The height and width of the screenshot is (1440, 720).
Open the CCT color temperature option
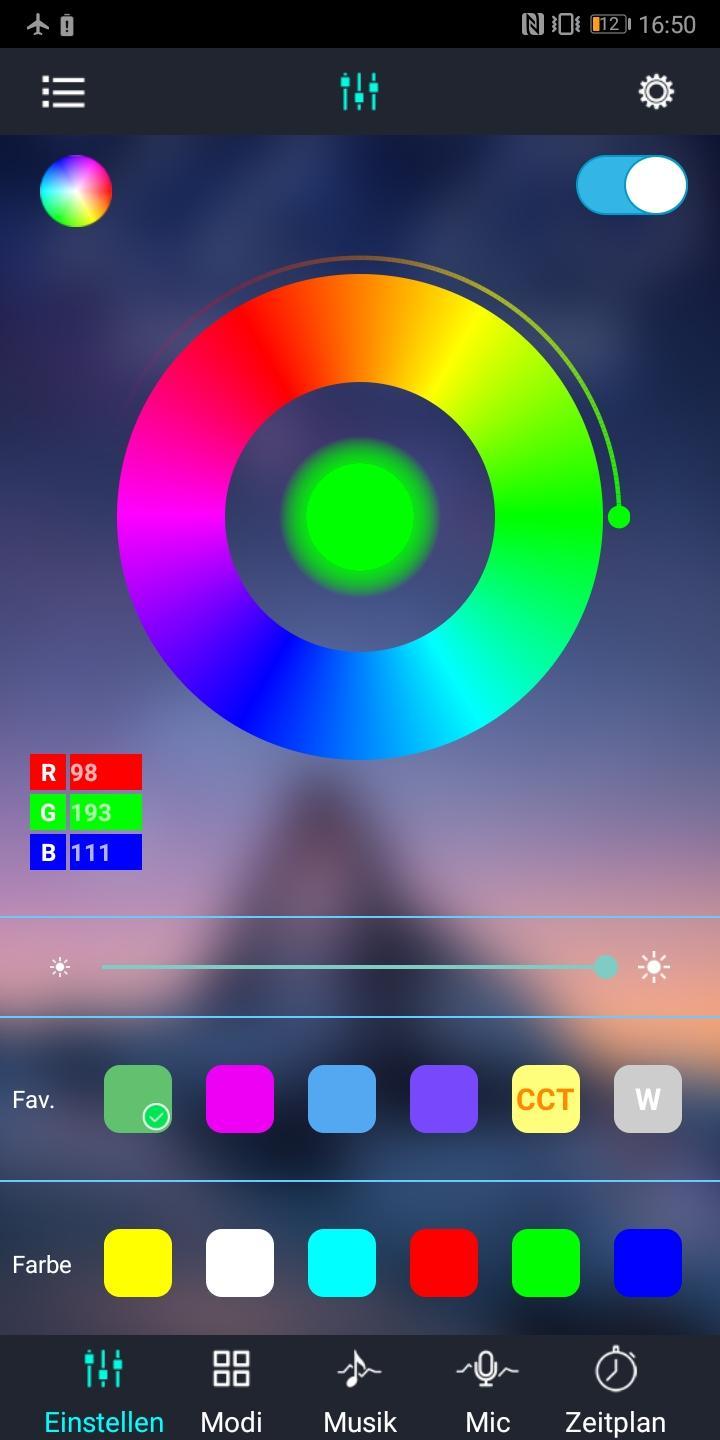(546, 1099)
